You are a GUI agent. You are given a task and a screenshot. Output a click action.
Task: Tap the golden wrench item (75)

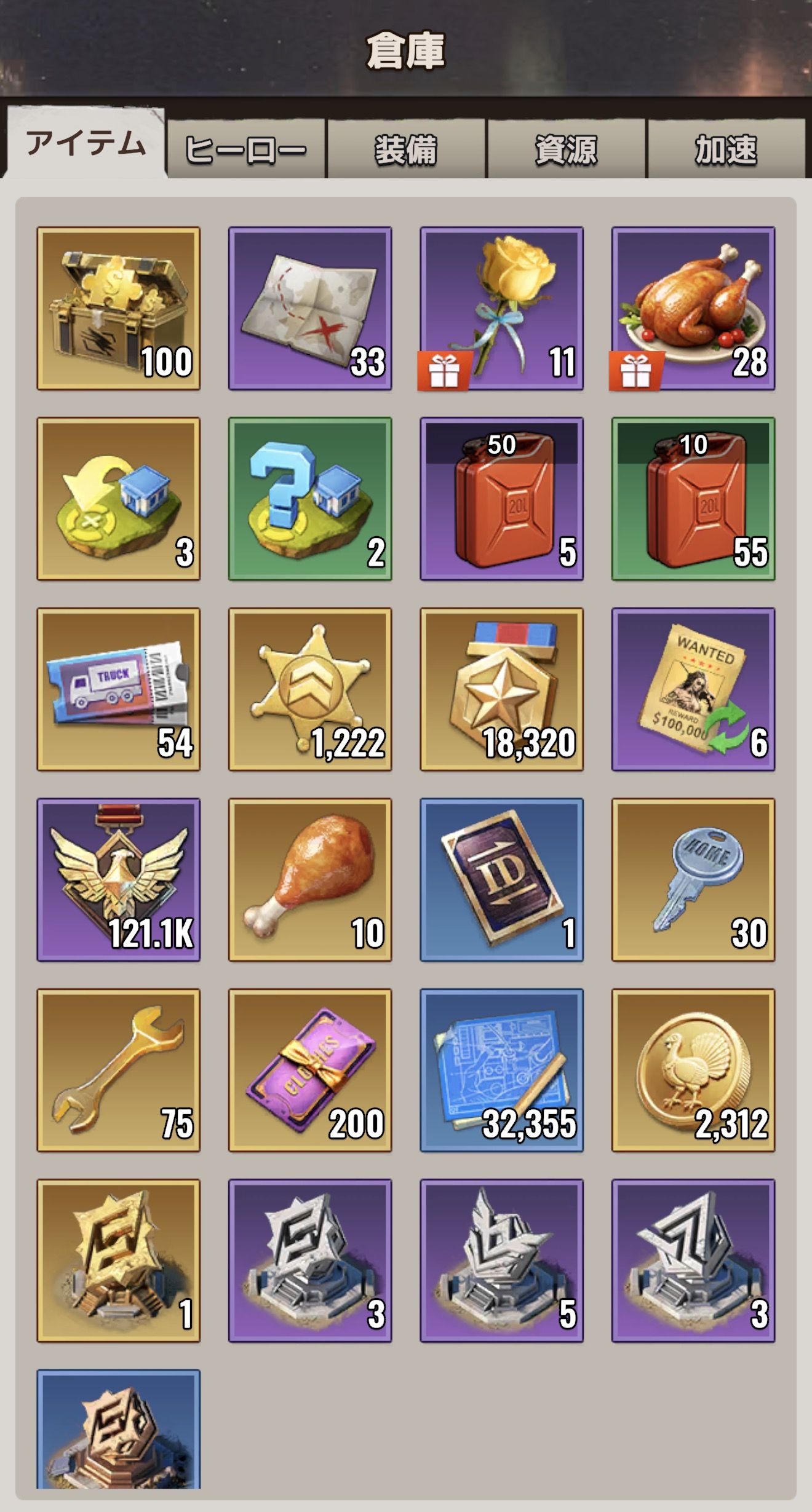119,1071
